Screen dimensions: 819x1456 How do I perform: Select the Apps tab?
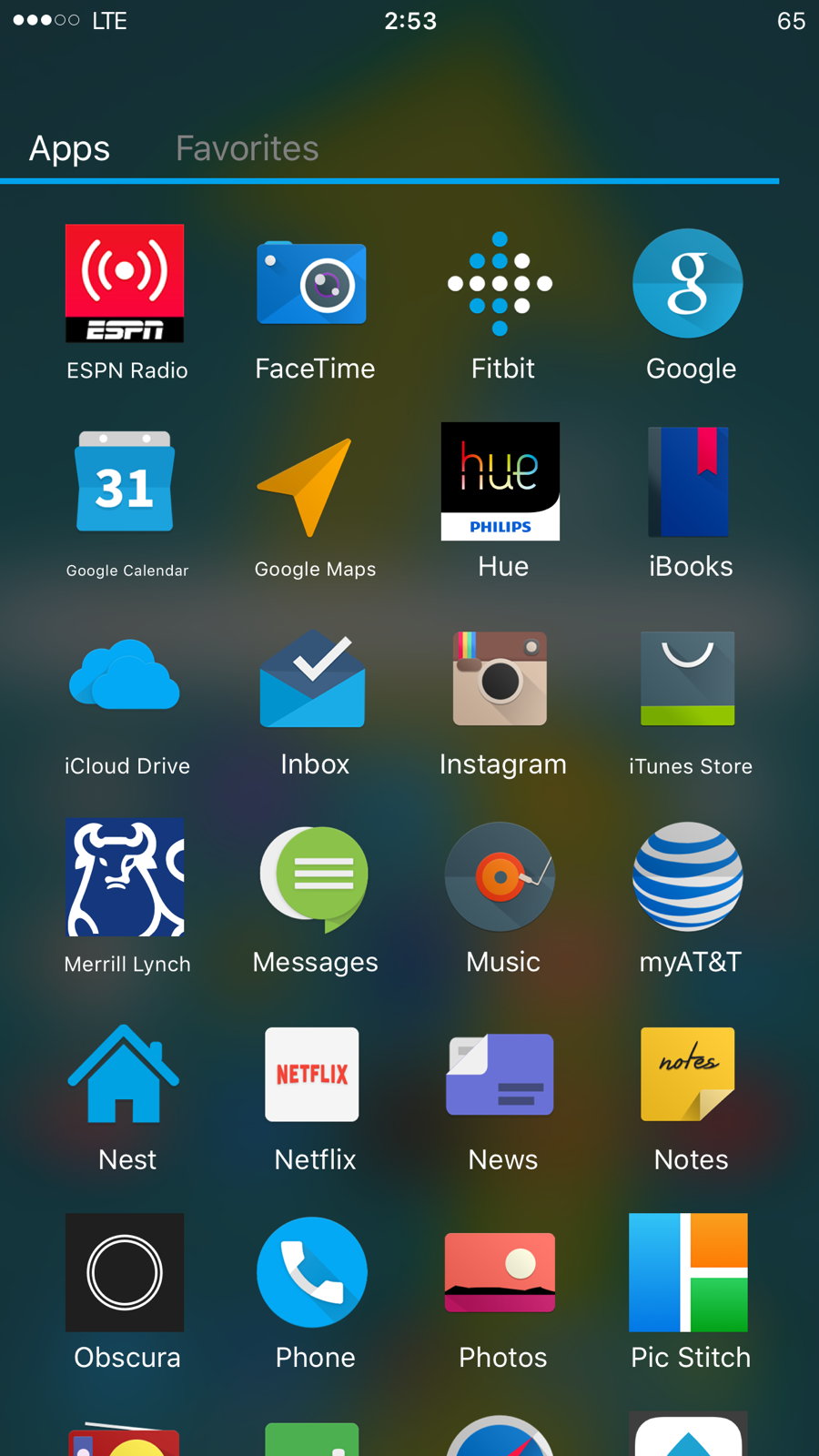pyautogui.click(x=69, y=148)
